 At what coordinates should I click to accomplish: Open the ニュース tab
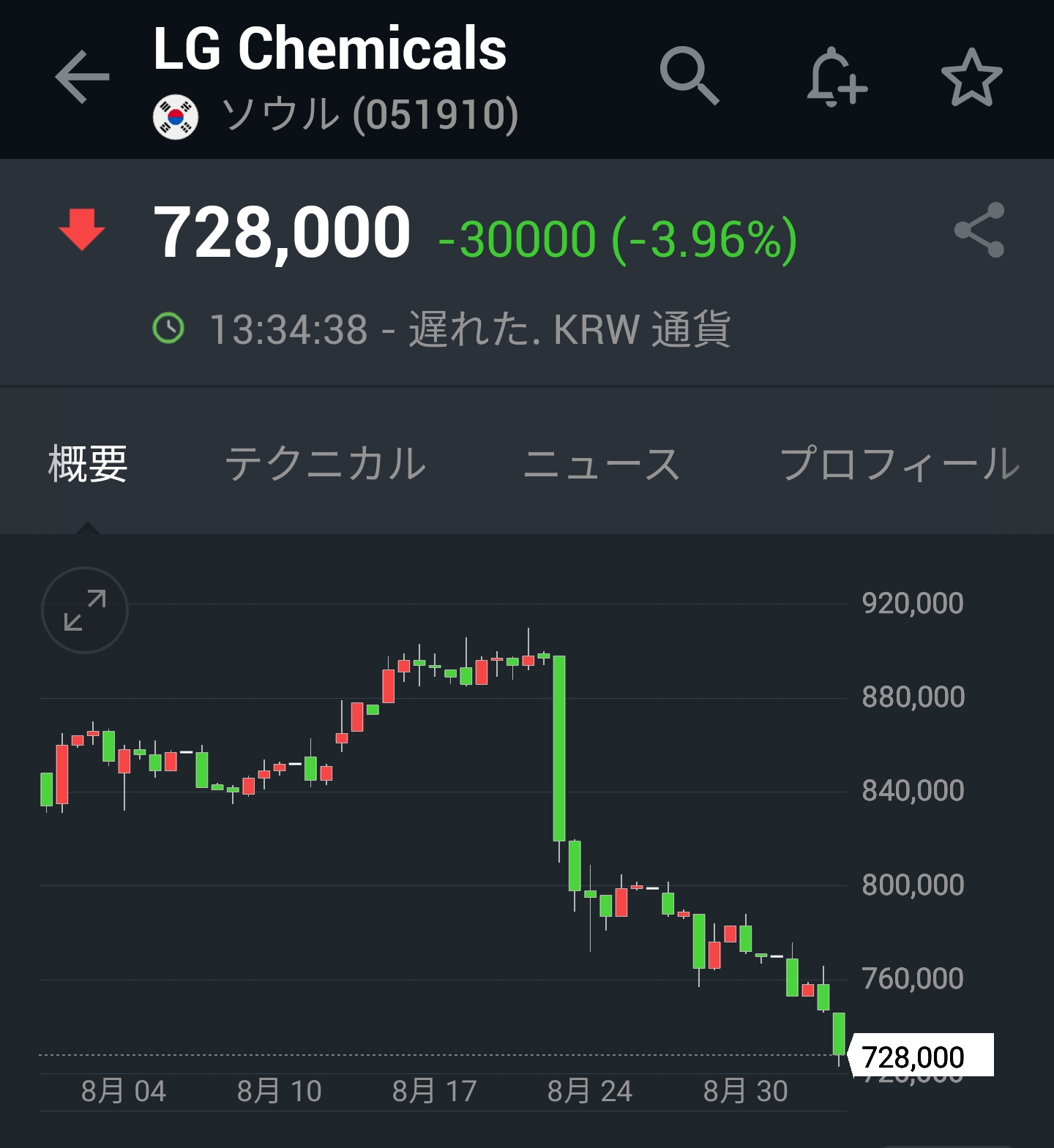tap(602, 464)
